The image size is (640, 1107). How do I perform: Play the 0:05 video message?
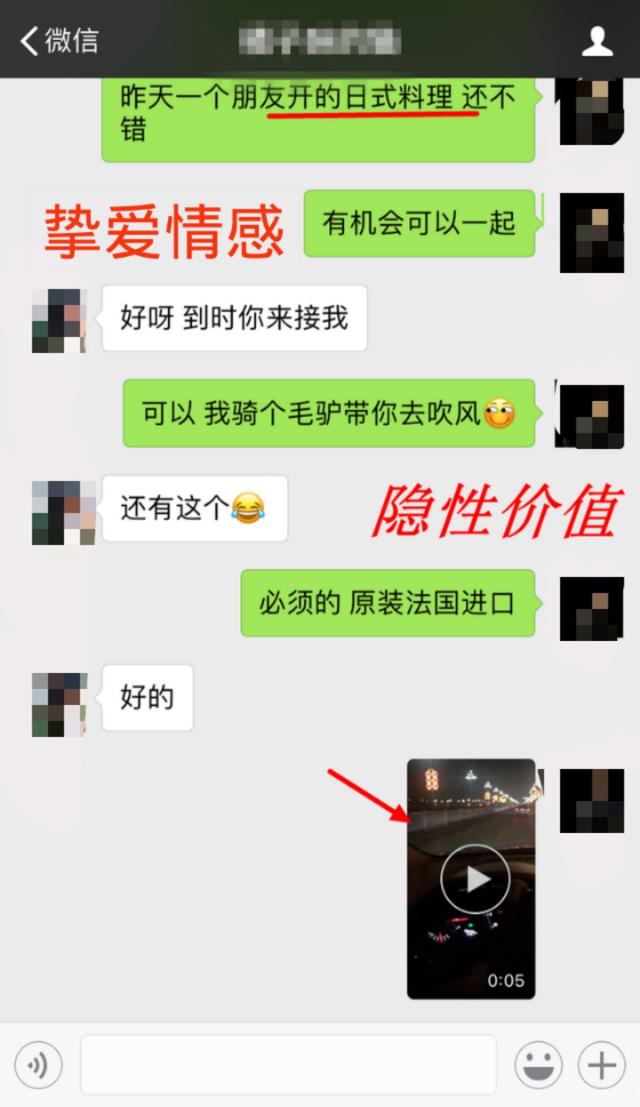(x=475, y=879)
